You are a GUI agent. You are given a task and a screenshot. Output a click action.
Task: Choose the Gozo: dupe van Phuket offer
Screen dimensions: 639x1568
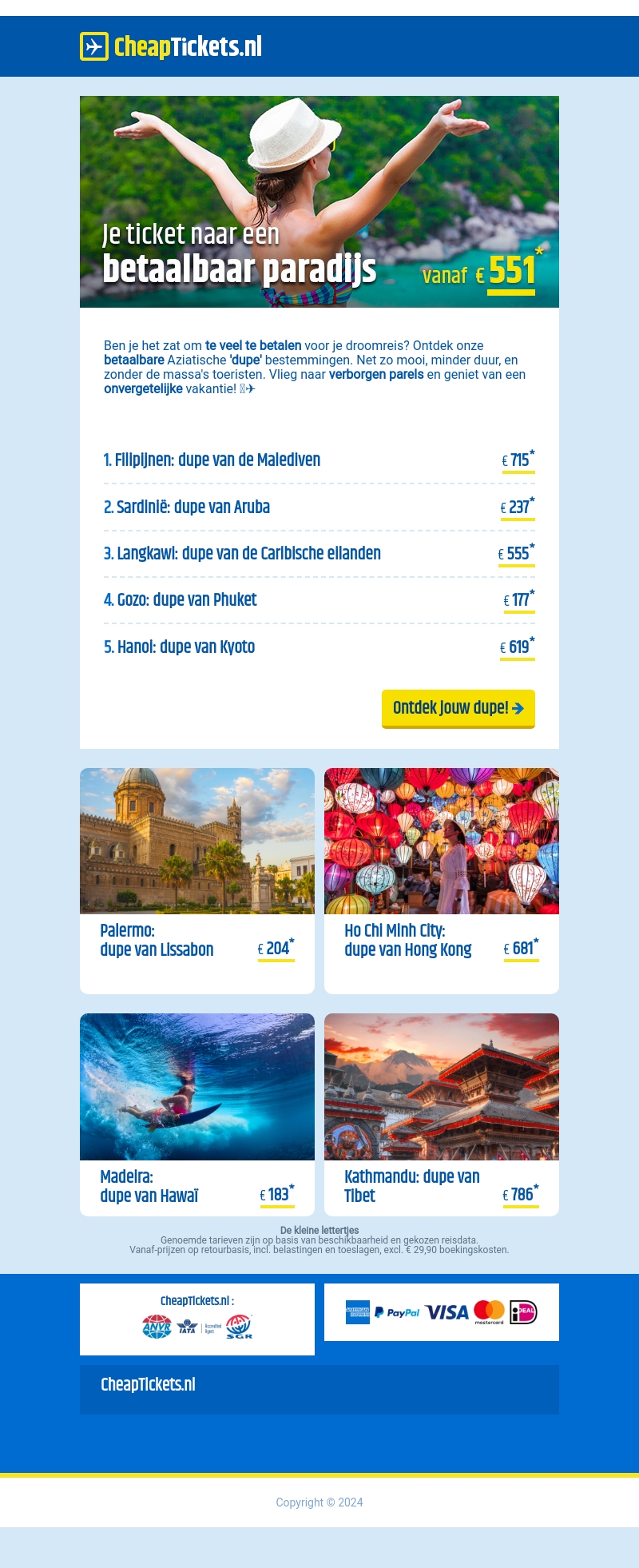coord(180,600)
